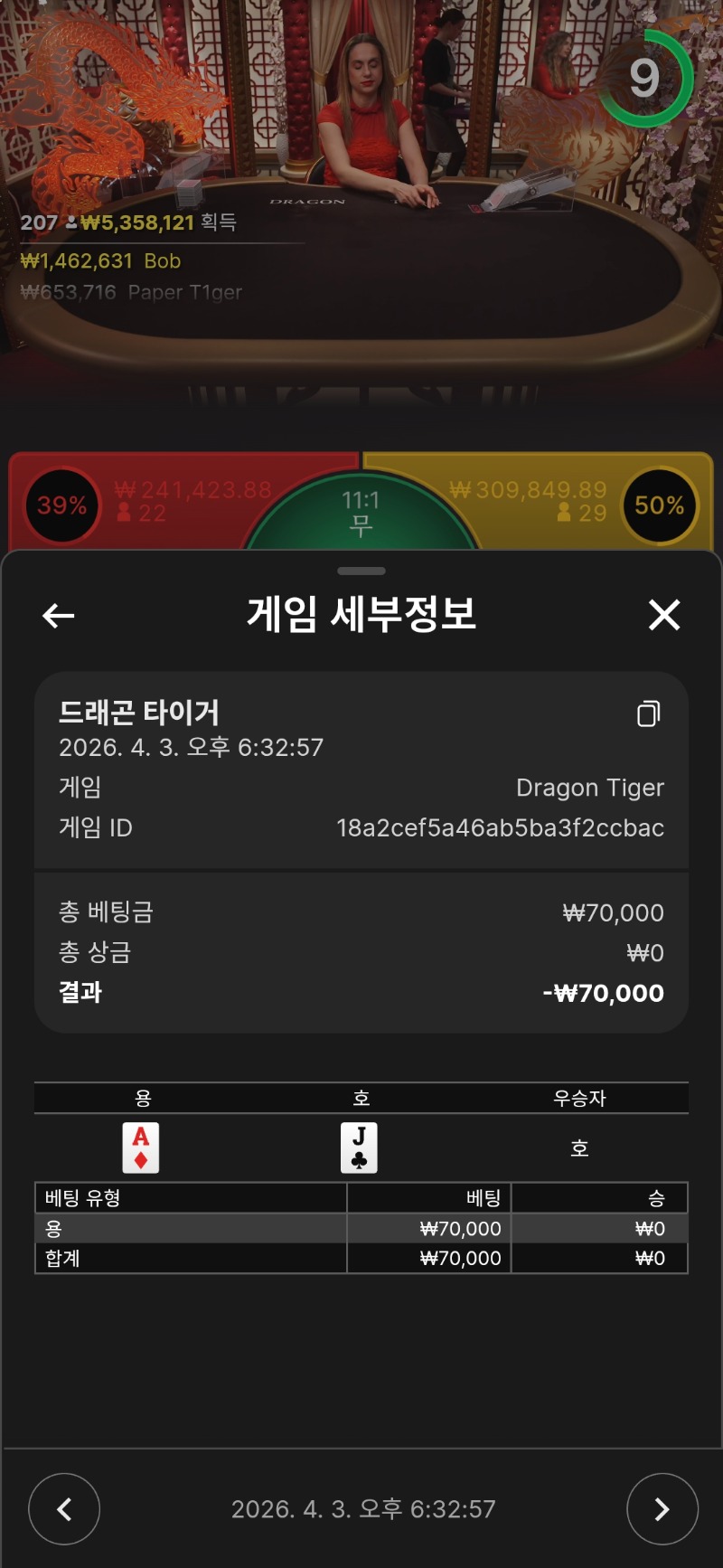Bet on the red dragon area

coord(163,503)
